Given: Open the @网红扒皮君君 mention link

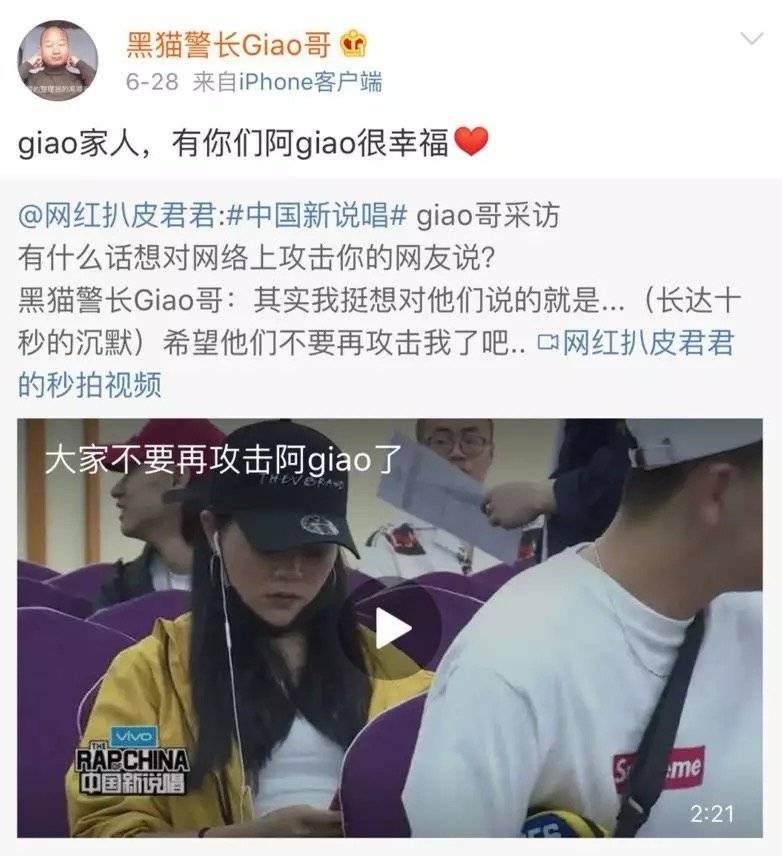Looking at the screenshot, I should (115, 214).
